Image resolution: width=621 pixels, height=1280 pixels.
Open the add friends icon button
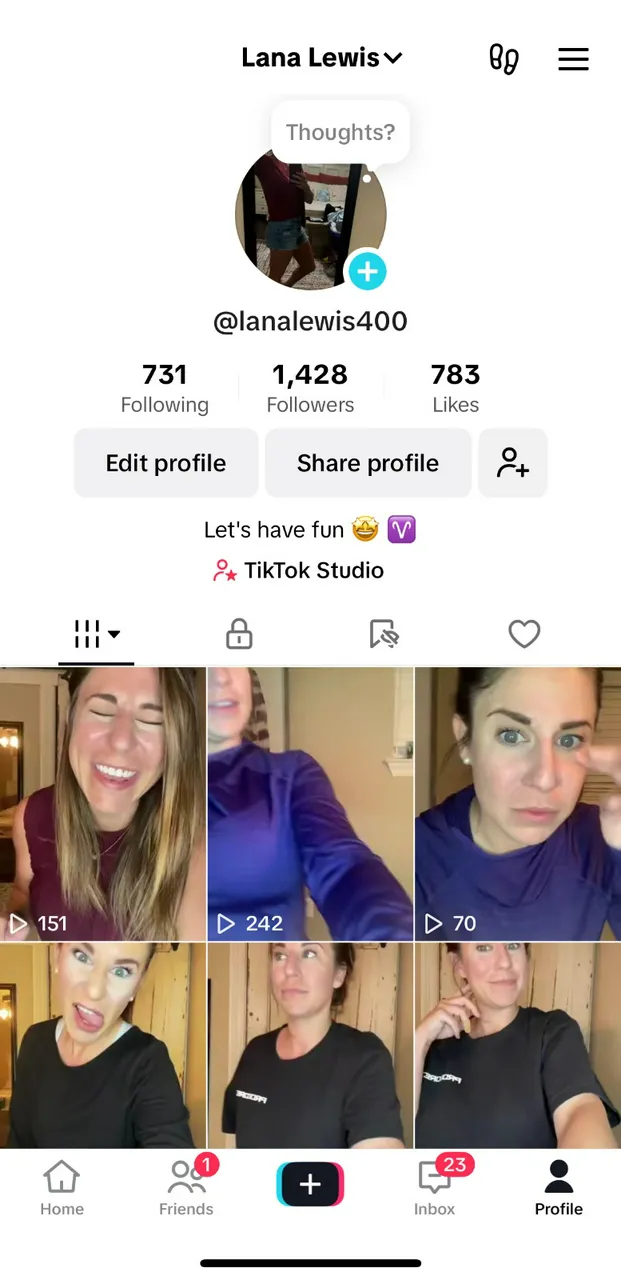point(513,463)
